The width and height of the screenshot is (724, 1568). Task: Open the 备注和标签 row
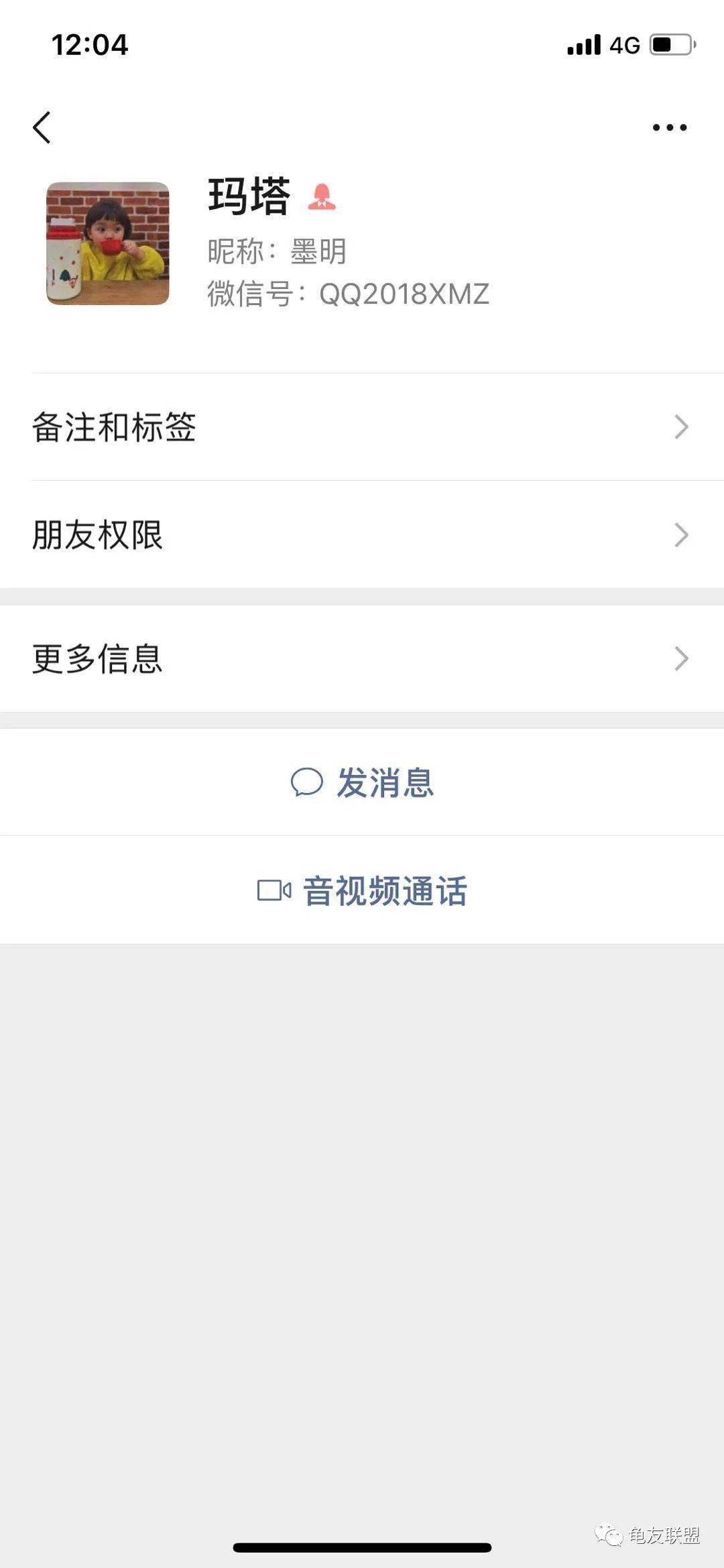pyautogui.click(x=362, y=427)
